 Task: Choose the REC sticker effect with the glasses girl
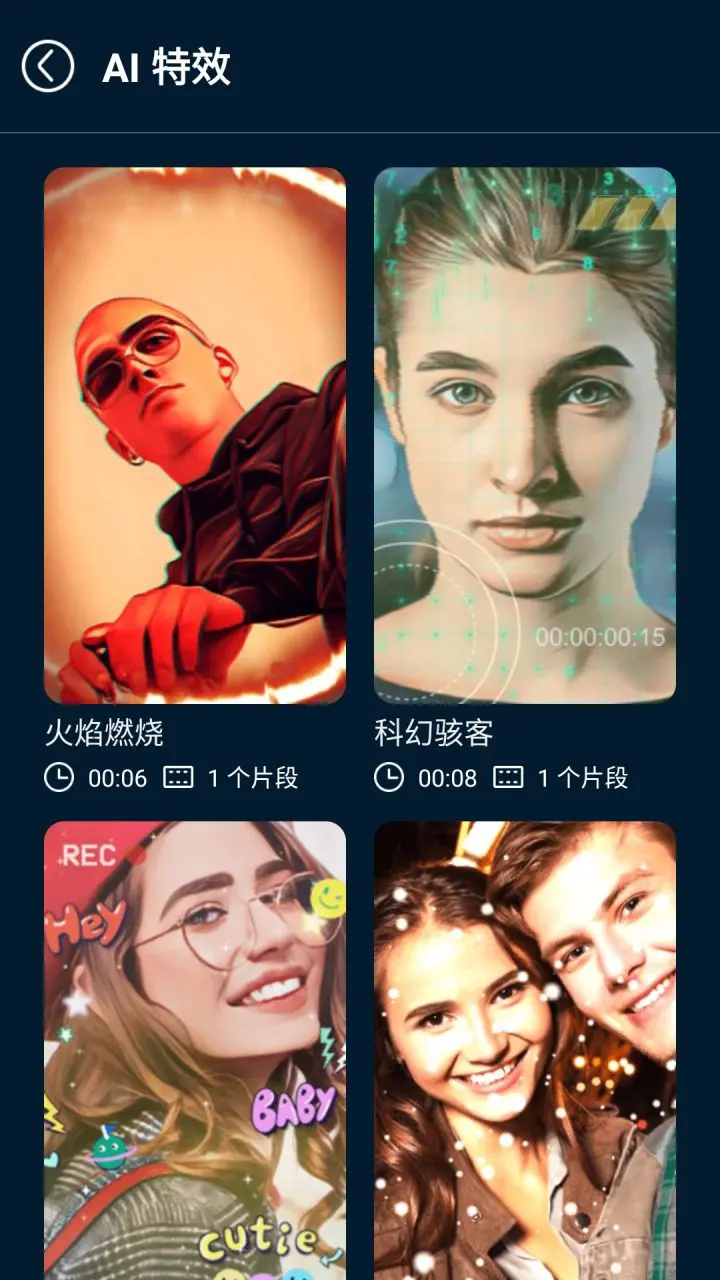click(x=195, y=1050)
